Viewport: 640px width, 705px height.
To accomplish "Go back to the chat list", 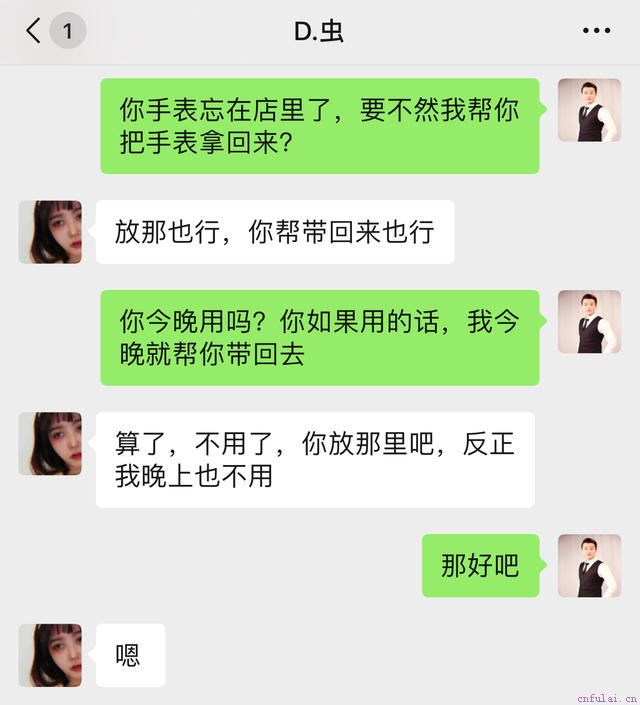I will 34,31.
